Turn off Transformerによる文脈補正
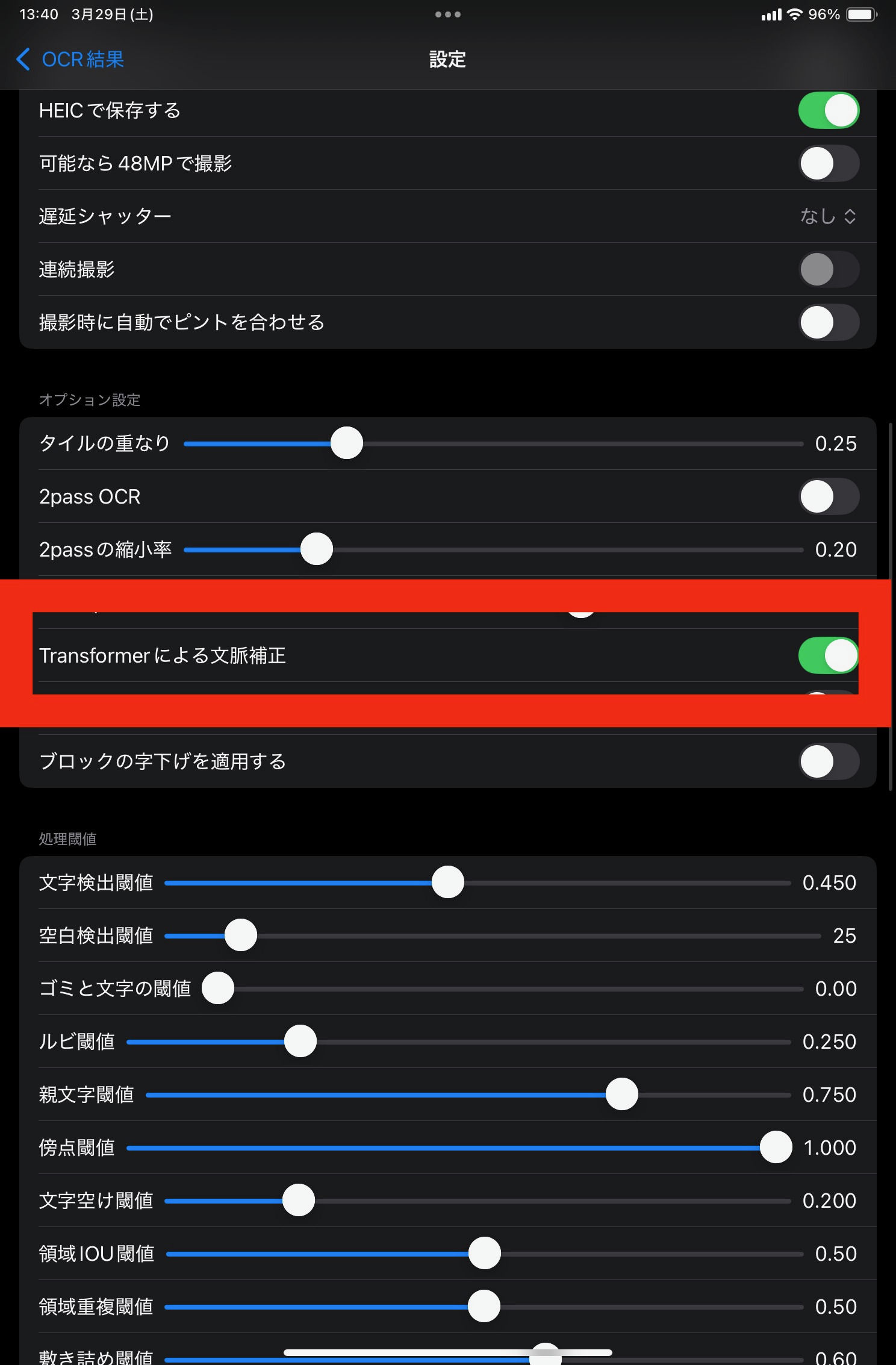 click(828, 655)
